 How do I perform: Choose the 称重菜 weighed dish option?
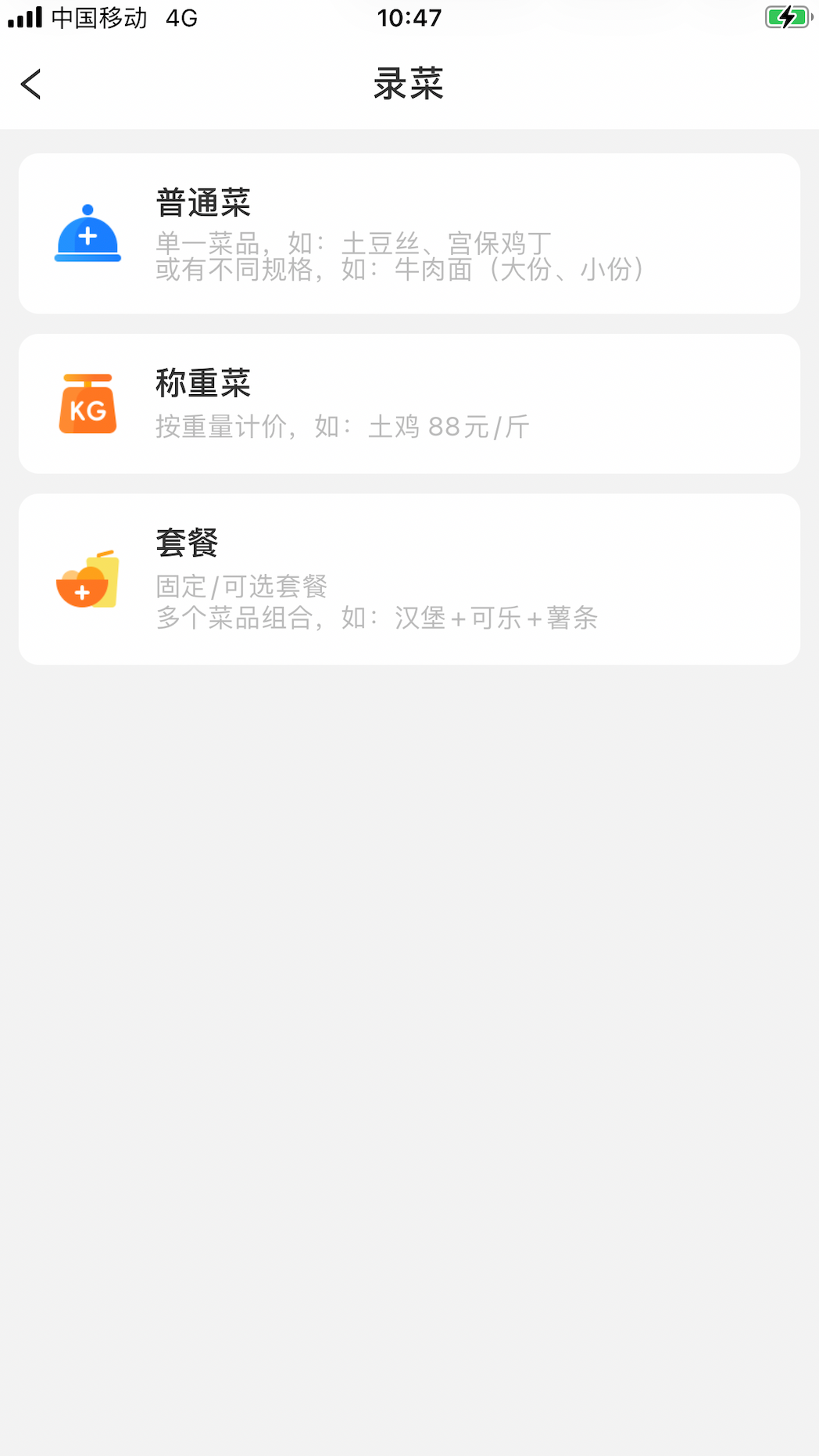pyautogui.click(x=409, y=403)
